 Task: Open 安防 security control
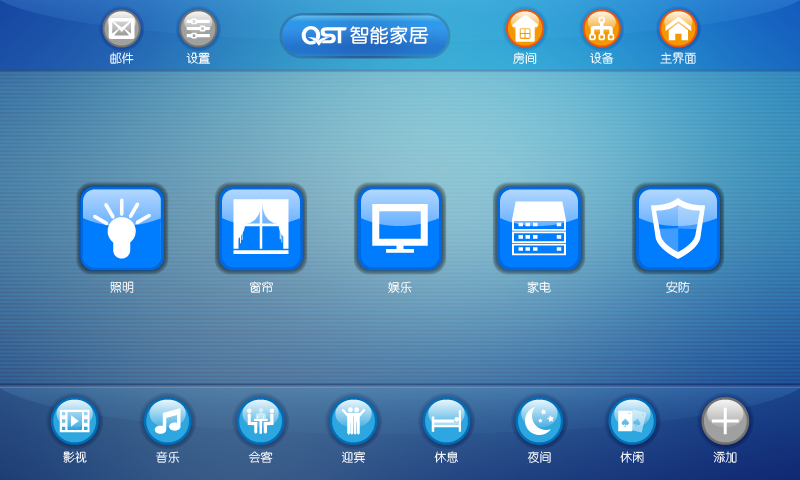click(677, 228)
